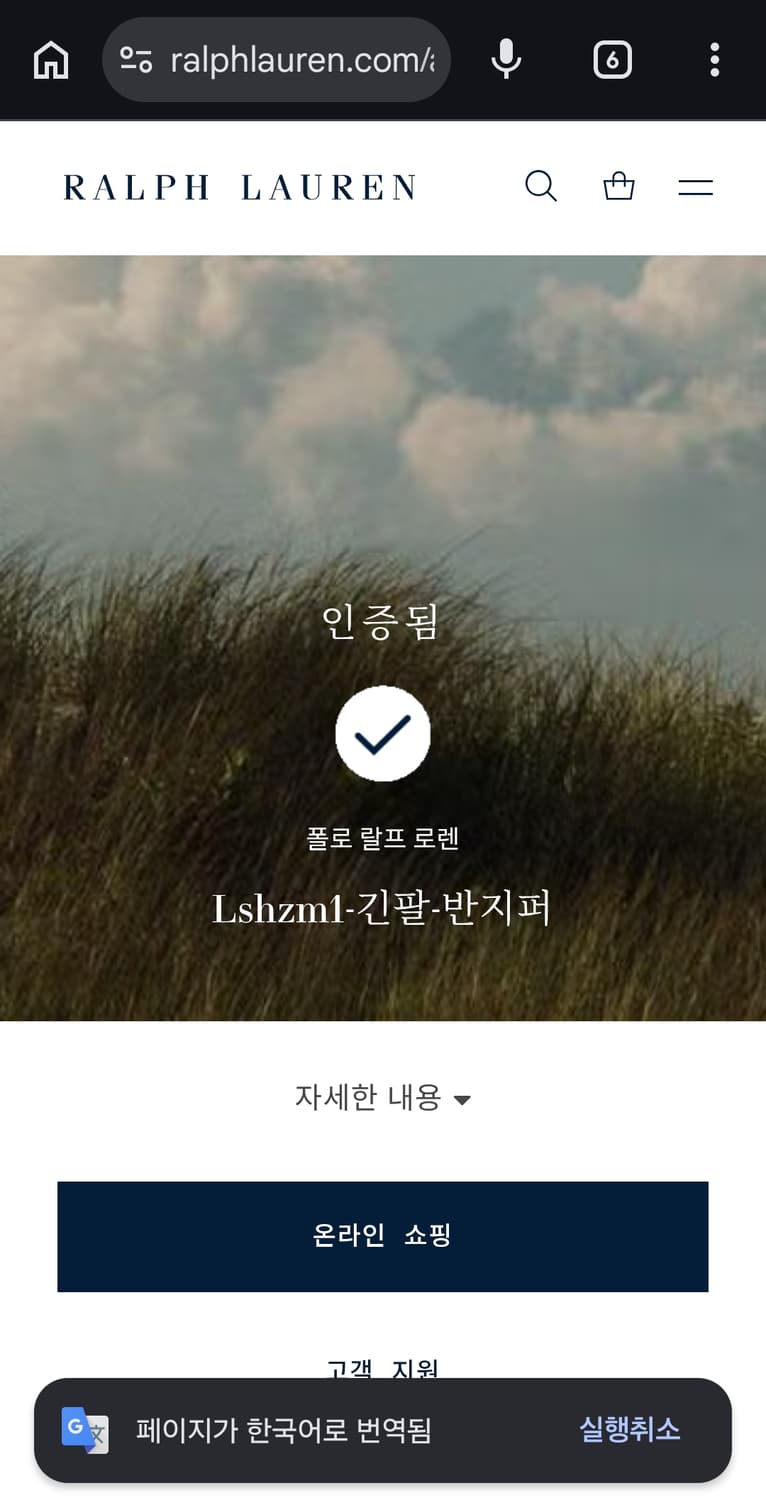Tap the Lshzm1-긴팔-반지퍼 product title

[383, 905]
